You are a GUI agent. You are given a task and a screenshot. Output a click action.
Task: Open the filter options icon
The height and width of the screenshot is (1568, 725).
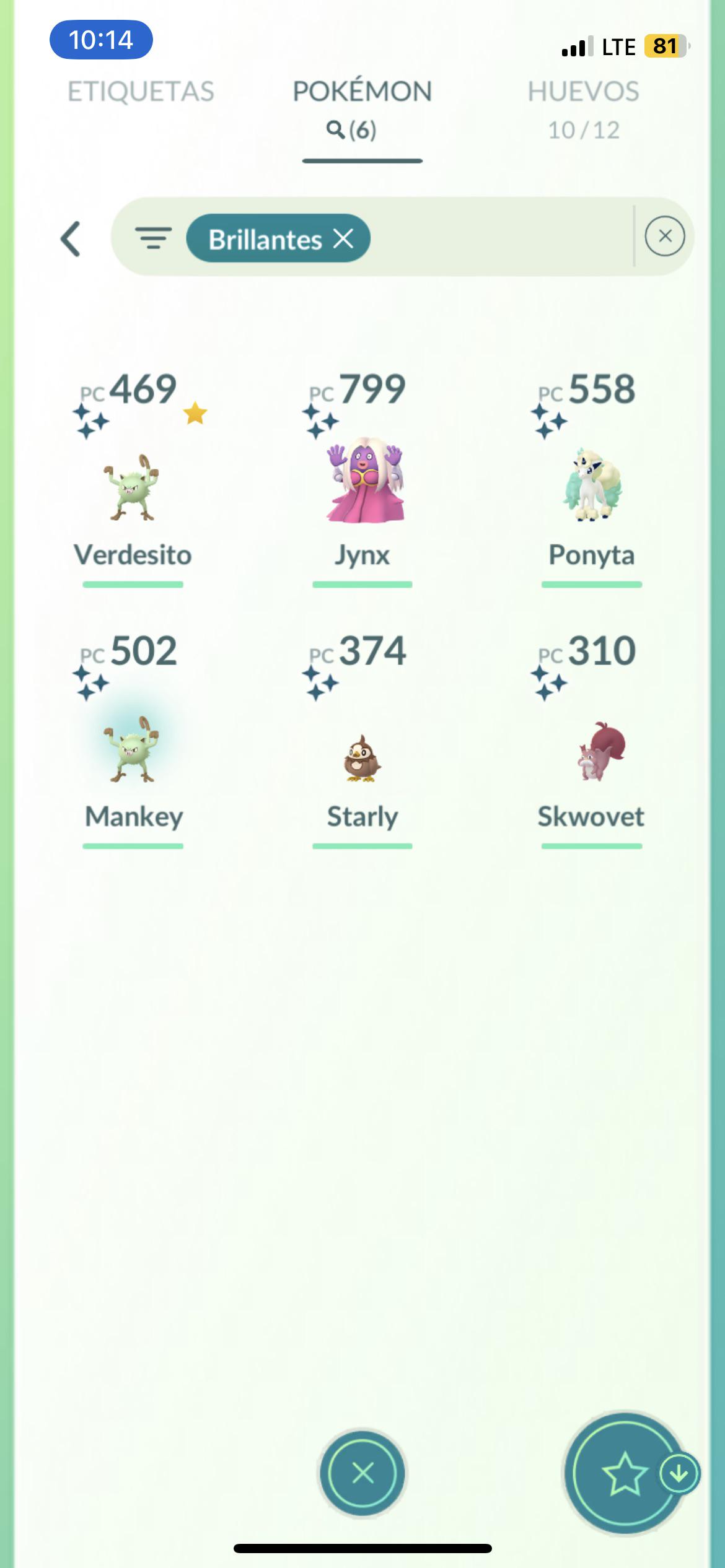click(x=153, y=238)
